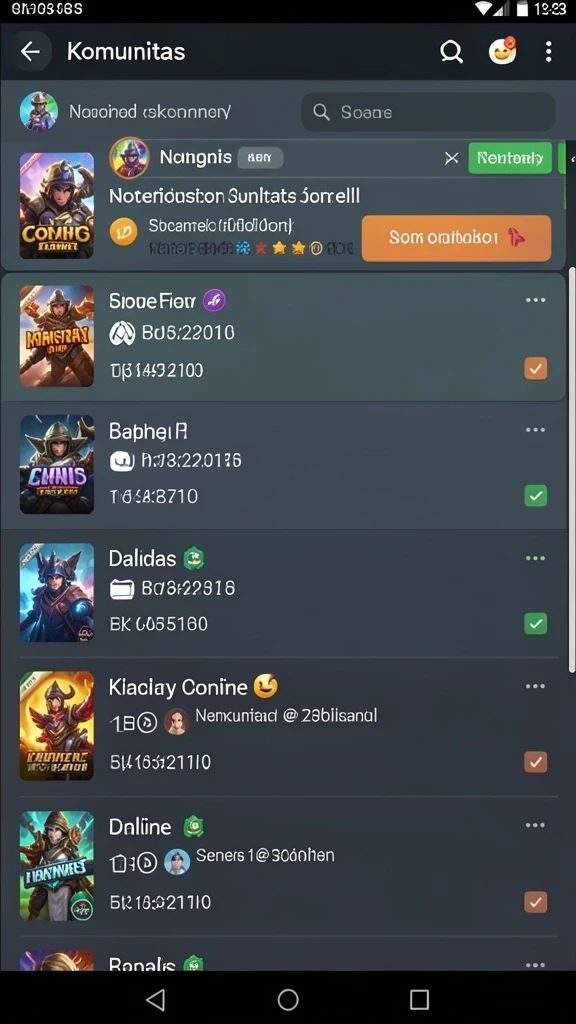
Task: Toggle the checkbox for Kiaciay Coniine
Action: click(x=536, y=762)
